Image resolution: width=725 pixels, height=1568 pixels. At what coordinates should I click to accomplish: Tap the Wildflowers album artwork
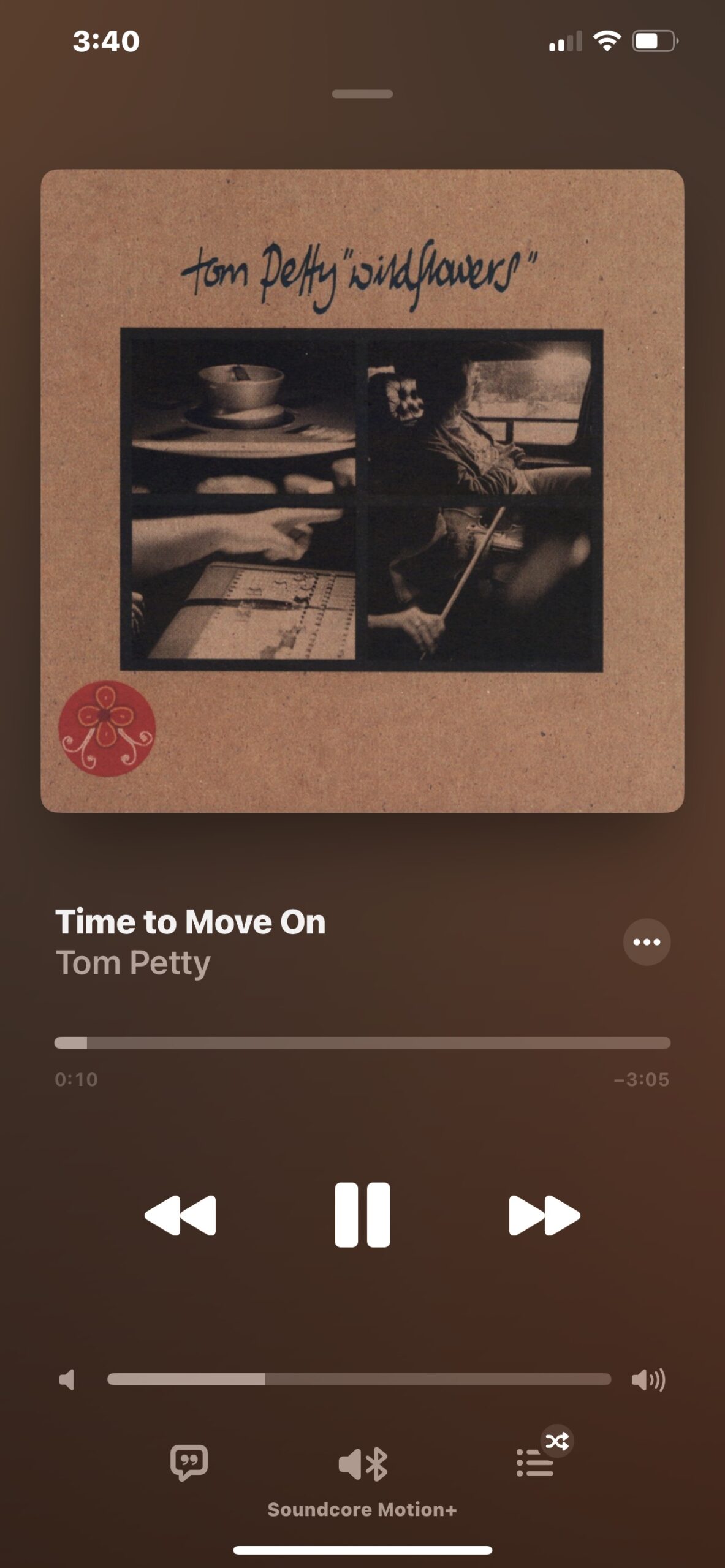362,491
